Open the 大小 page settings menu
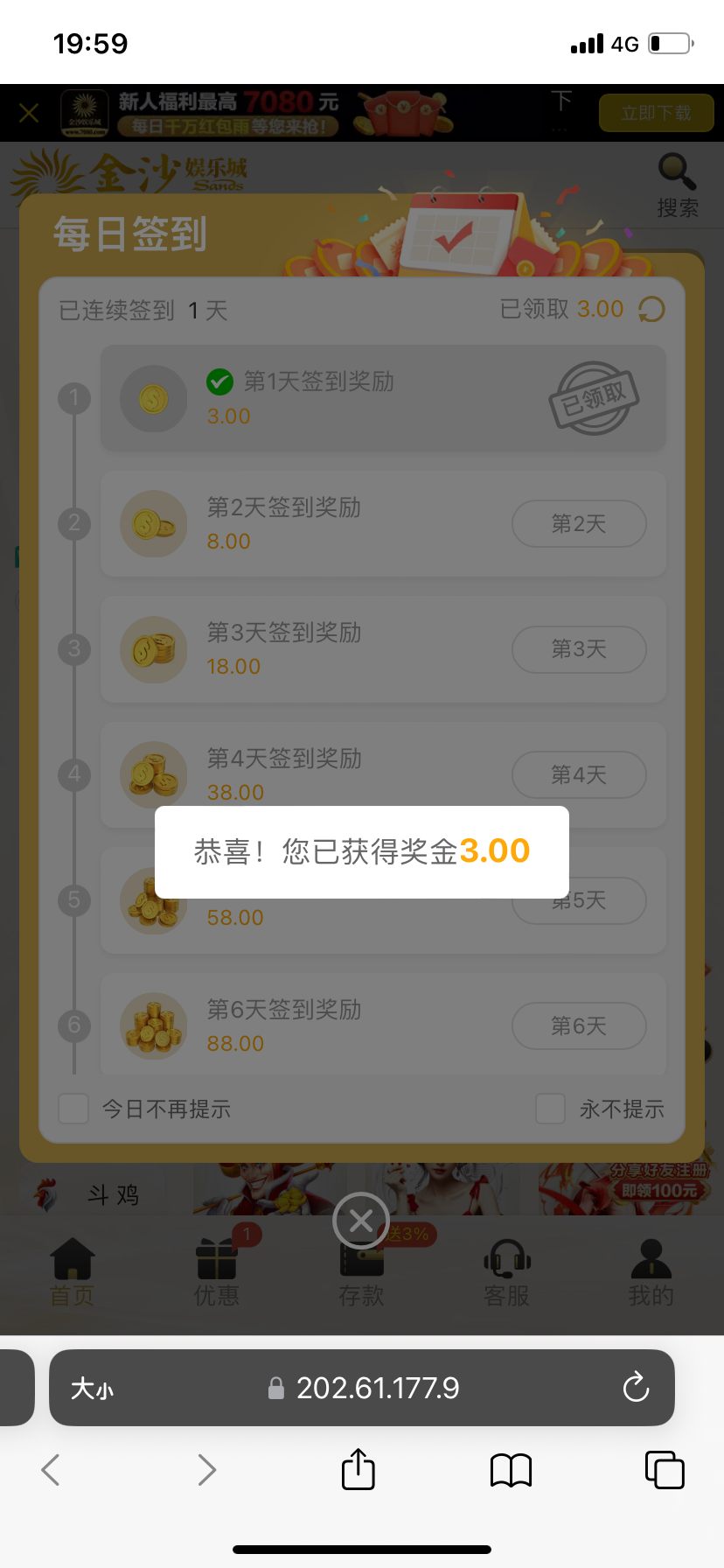724x1568 pixels. [x=93, y=1389]
